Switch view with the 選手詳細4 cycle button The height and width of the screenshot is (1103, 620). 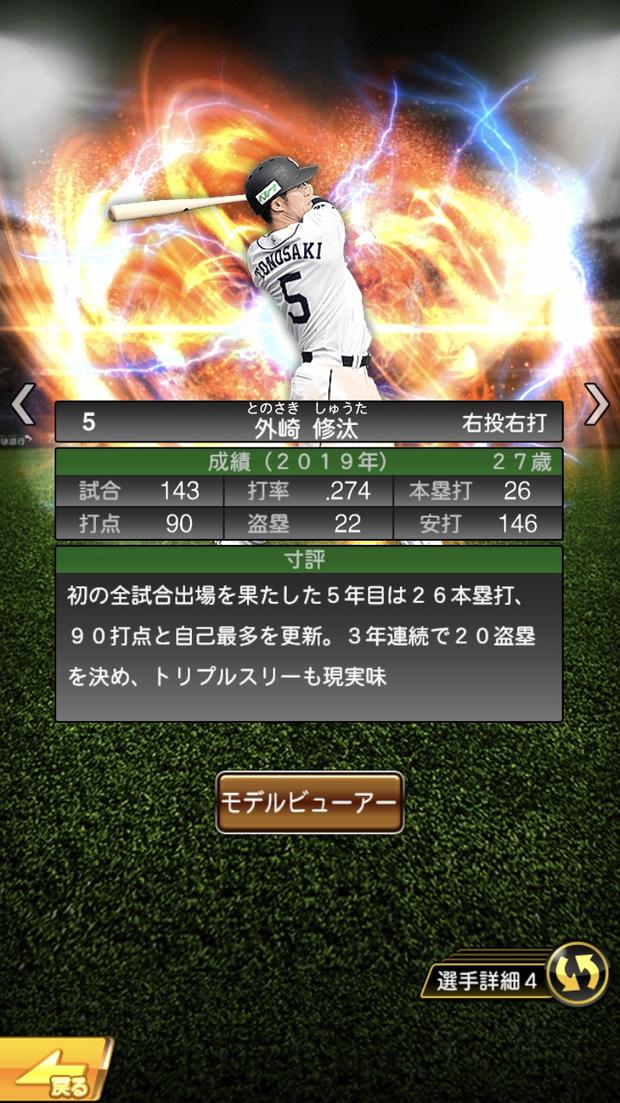577,975
